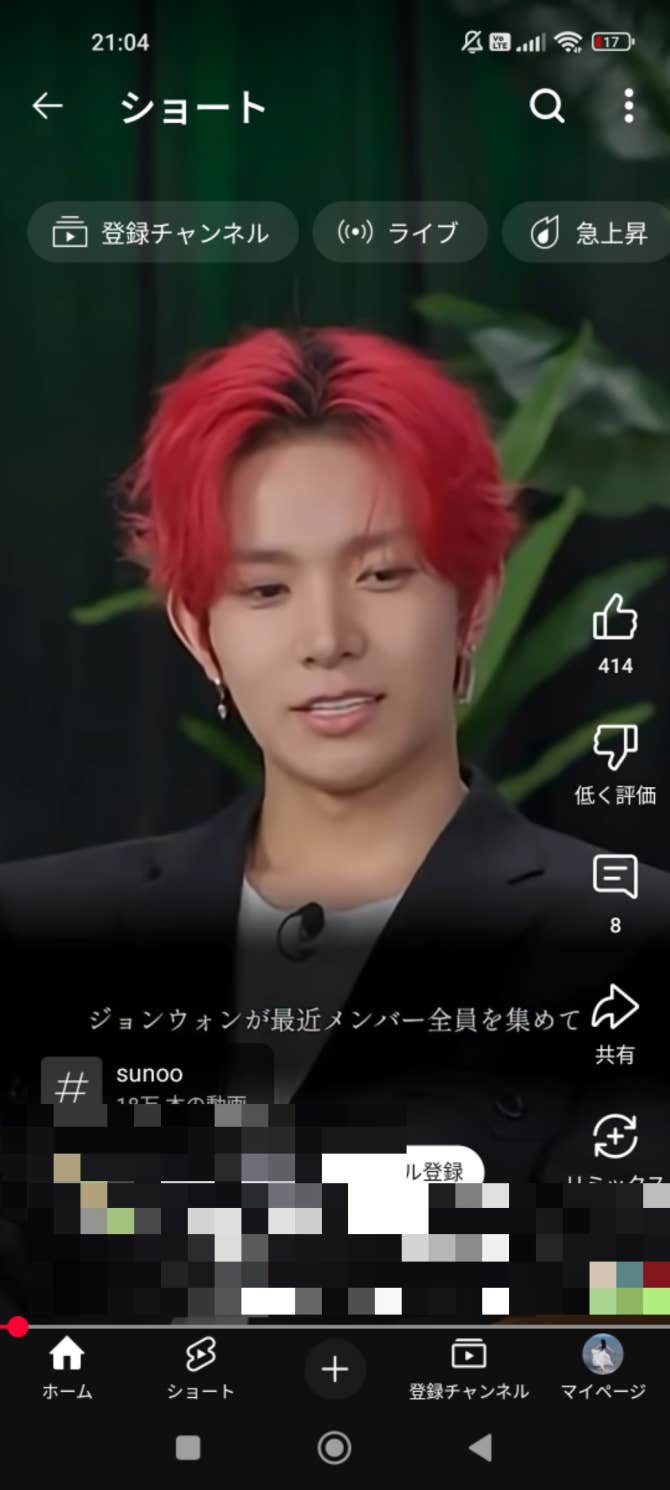Open search in Shorts
The height and width of the screenshot is (1490, 670).
tap(547, 106)
